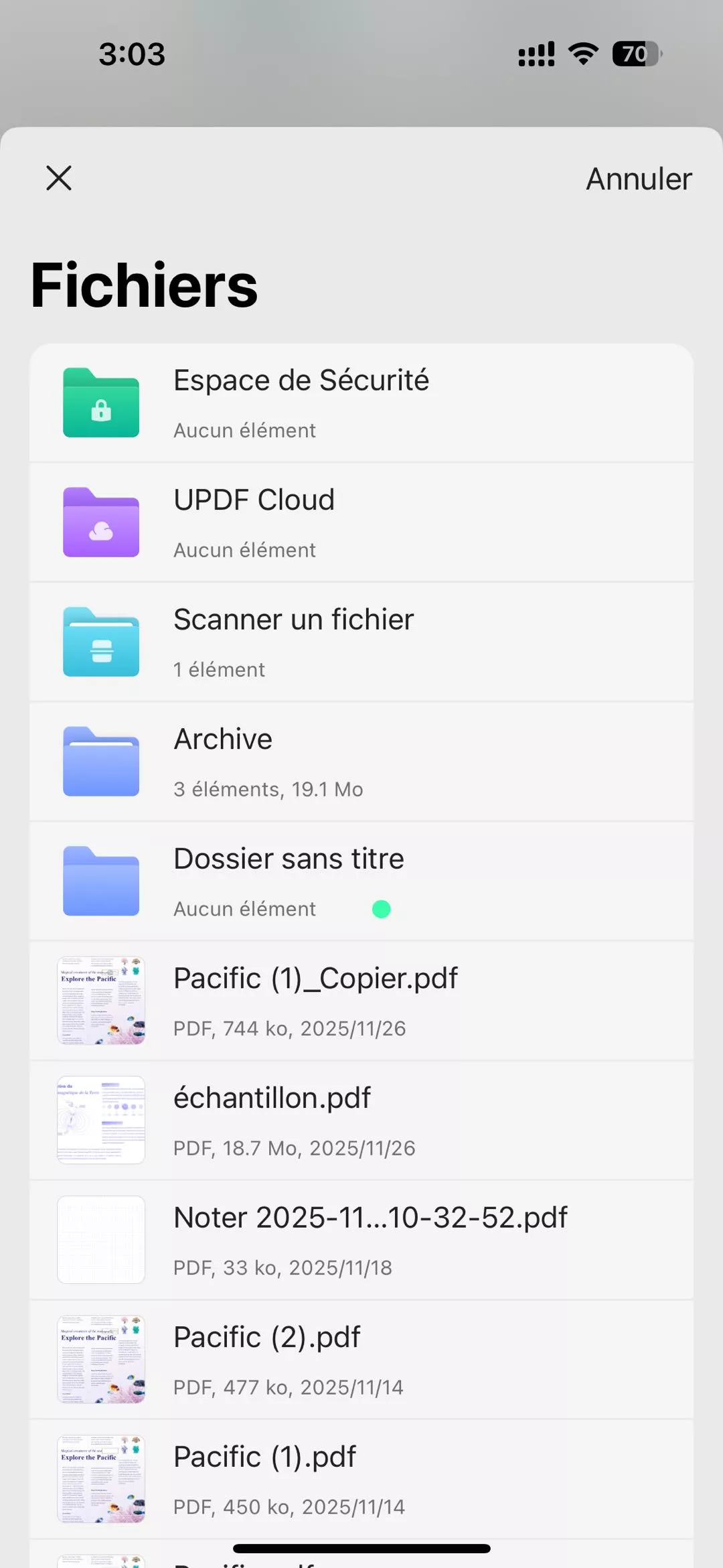The image size is (723, 1568).
Task: Open the Archive blue folder icon
Action: [100, 761]
